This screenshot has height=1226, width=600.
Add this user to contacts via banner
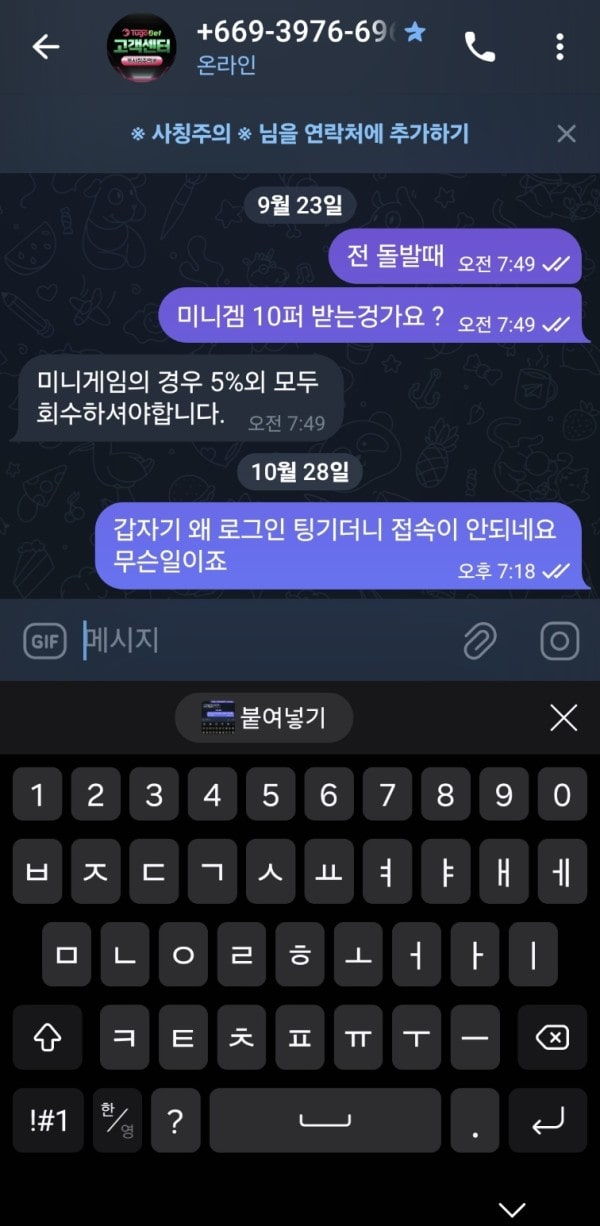300,133
